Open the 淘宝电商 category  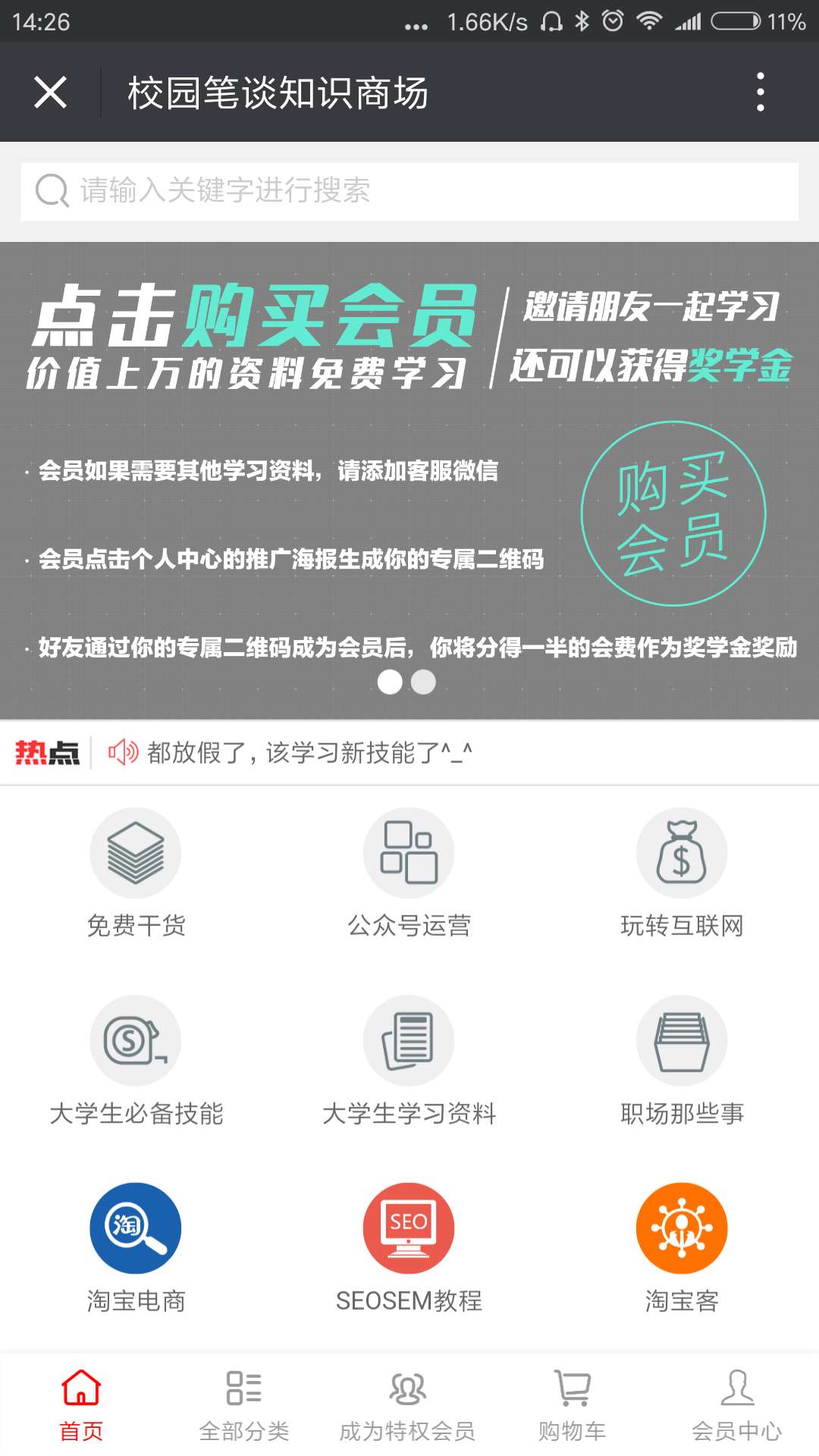point(136,1247)
